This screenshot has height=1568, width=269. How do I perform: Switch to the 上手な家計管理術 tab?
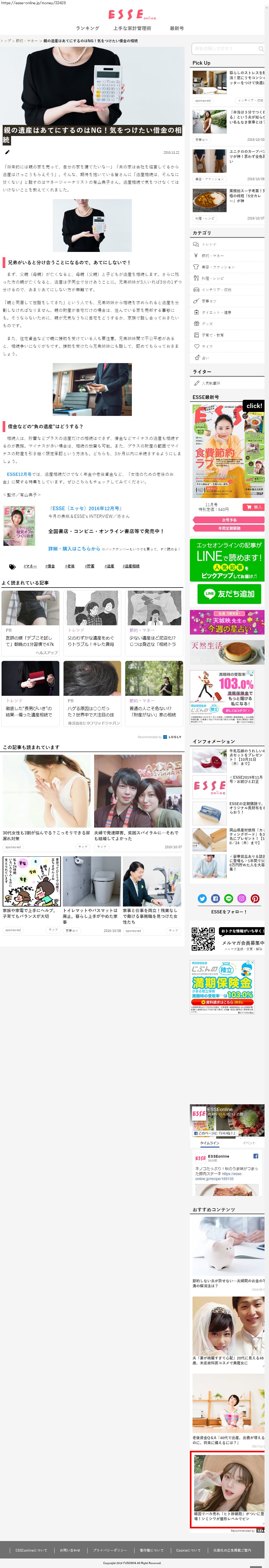click(132, 28)
